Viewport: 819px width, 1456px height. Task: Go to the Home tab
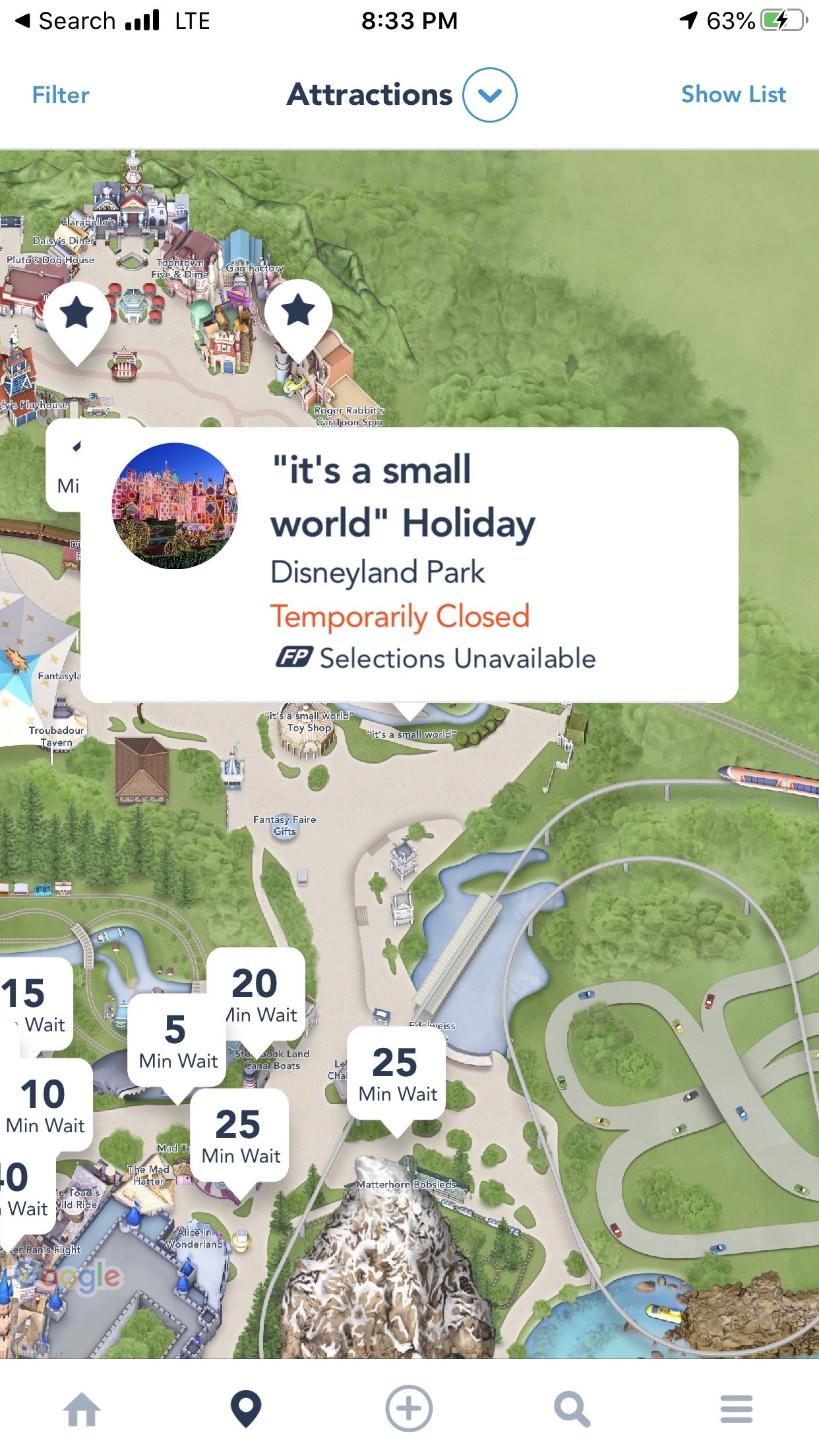click(x=82, y=1410)
